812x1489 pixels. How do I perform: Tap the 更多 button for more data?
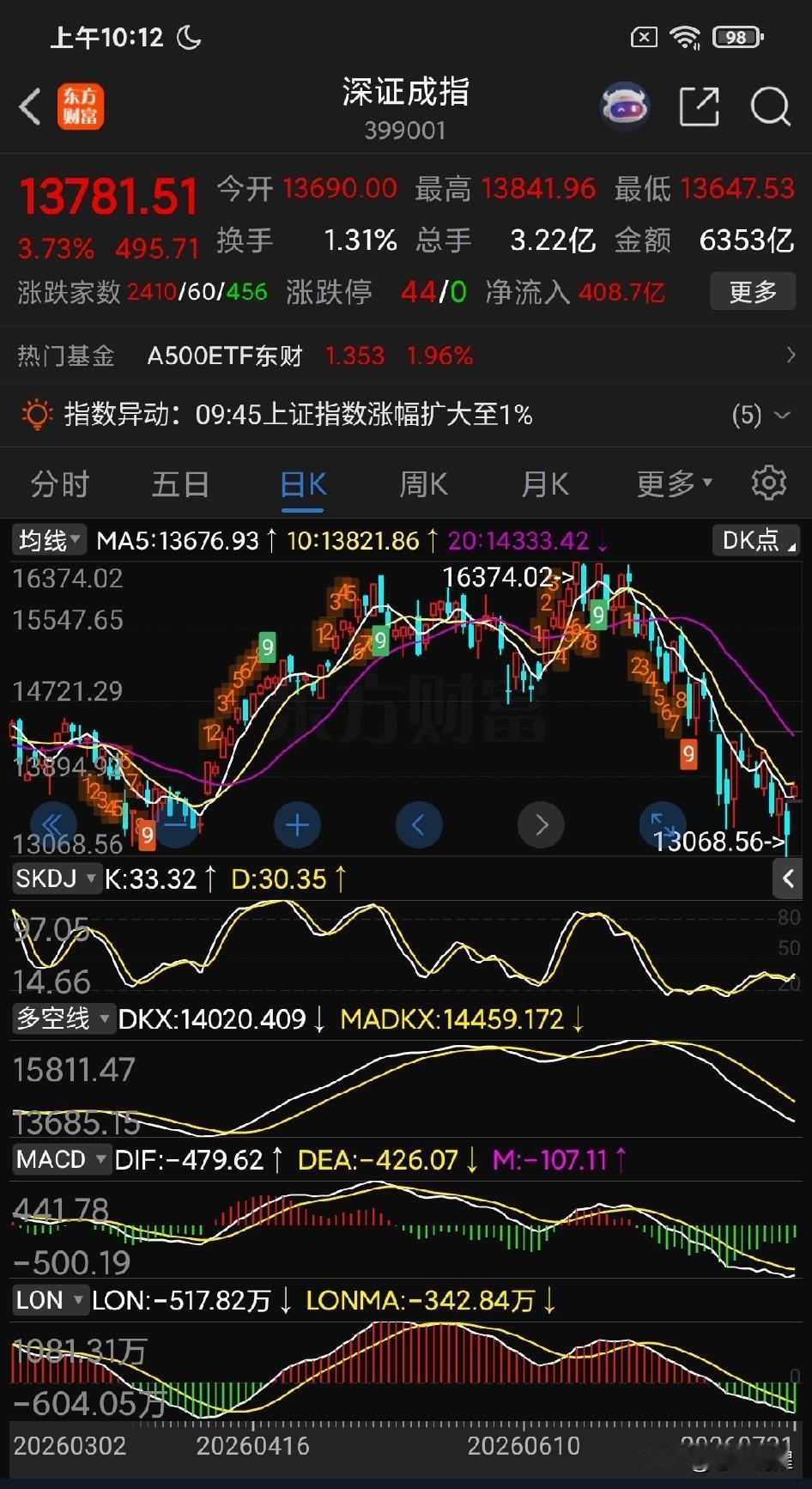tap(753, 292)
